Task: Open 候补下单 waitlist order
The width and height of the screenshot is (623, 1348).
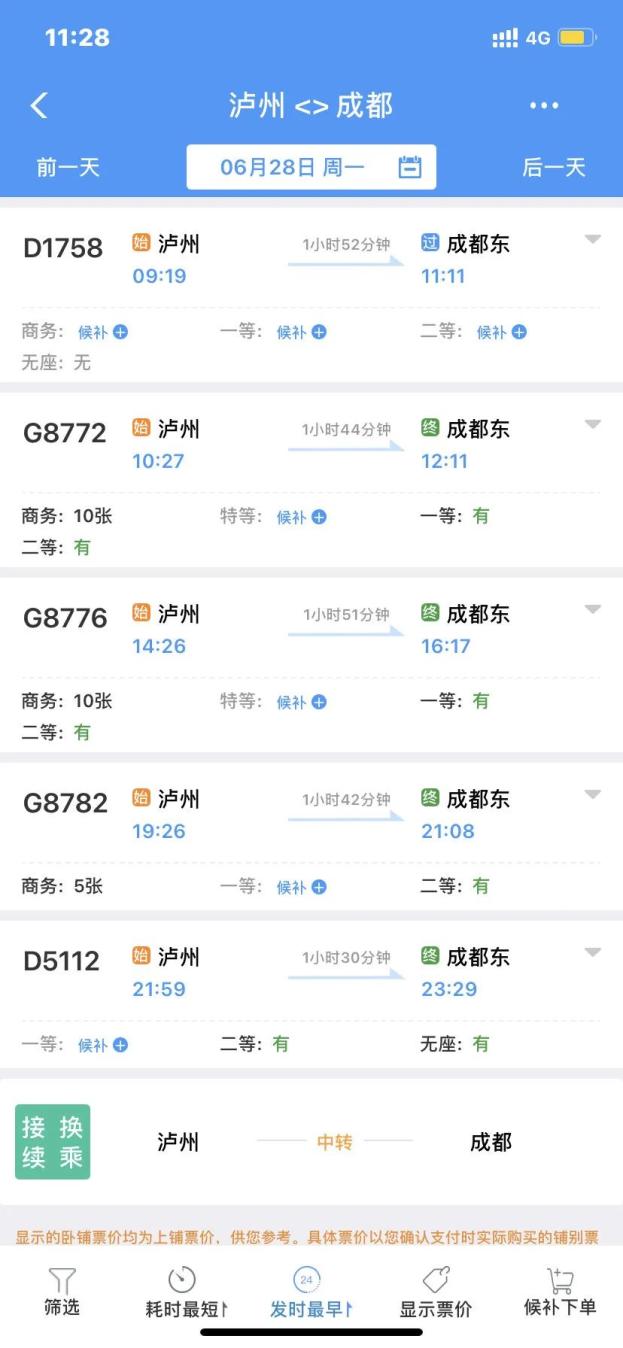Action: point(560,1291)
